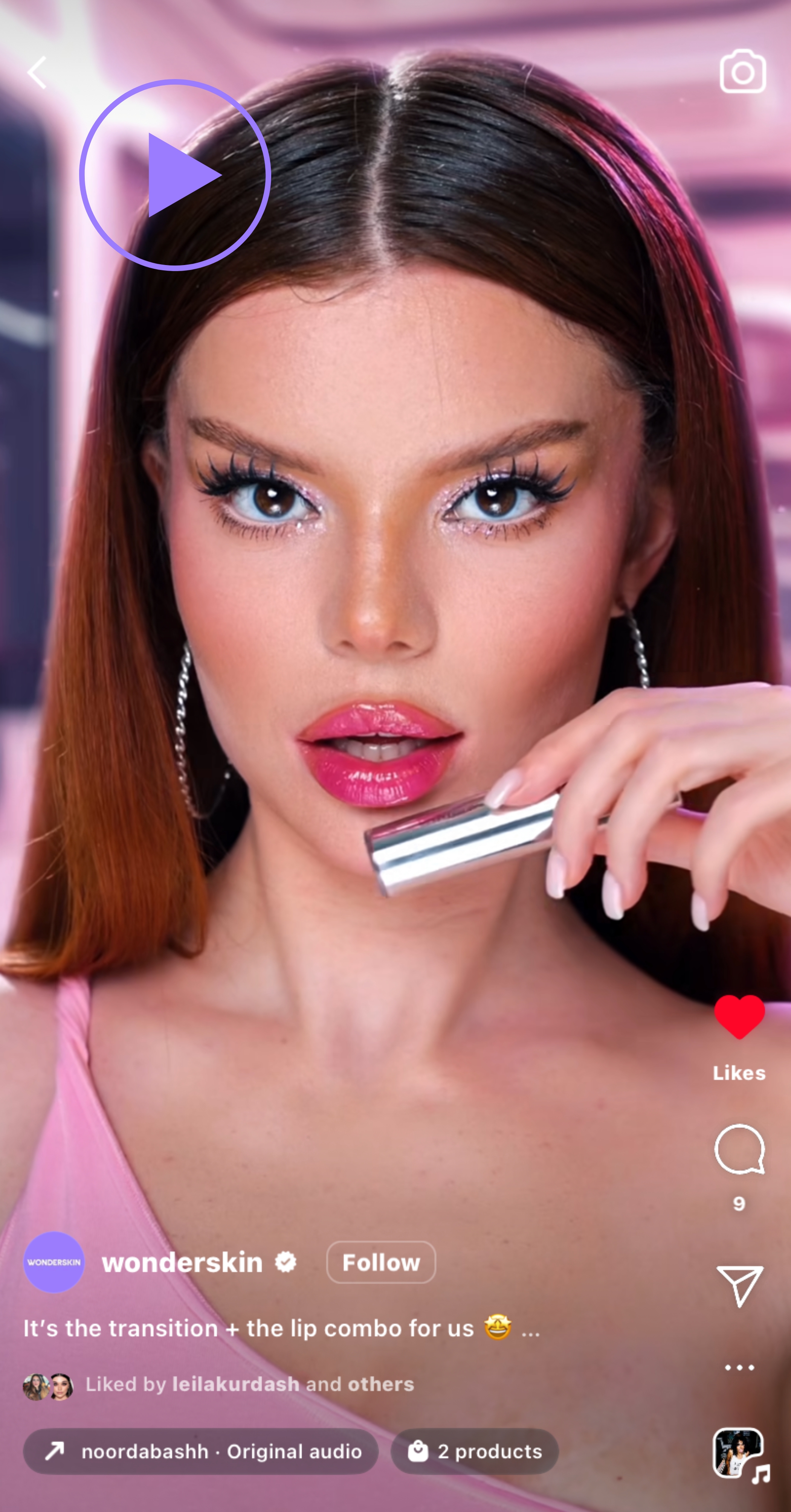Open the camera to create a reel

click(742, 72)
